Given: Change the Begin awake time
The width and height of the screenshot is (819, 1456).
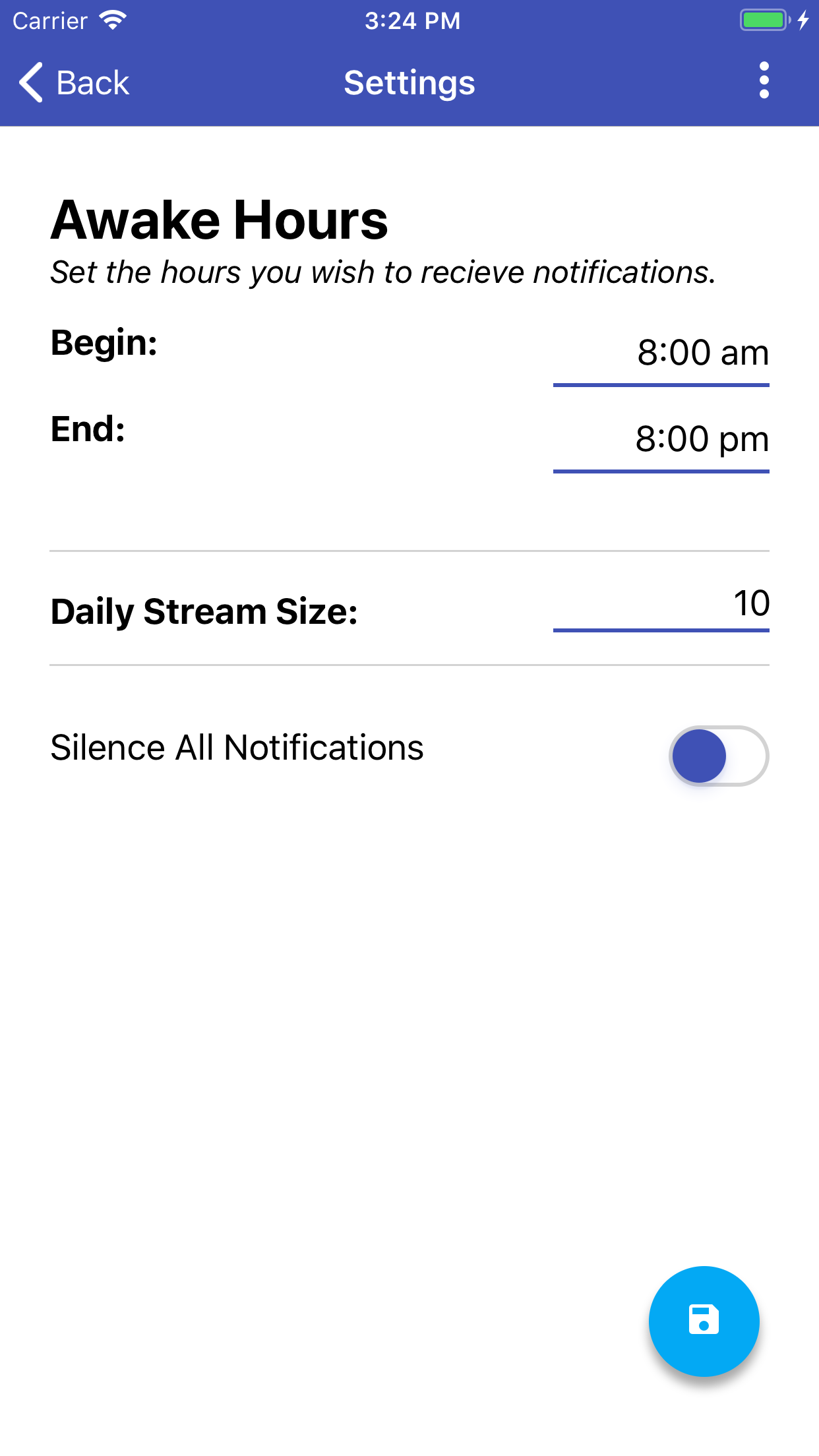Looking at the screenshot, I should (661, 353).
